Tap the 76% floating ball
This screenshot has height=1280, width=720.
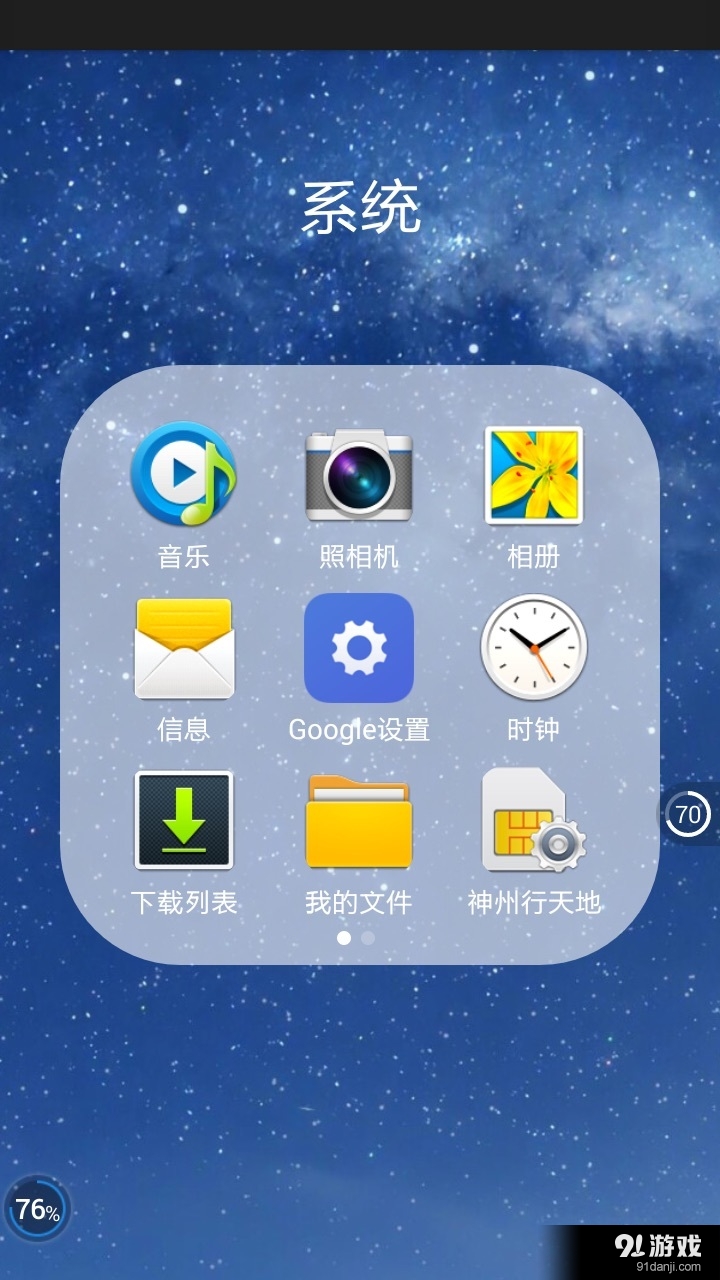37,1209
